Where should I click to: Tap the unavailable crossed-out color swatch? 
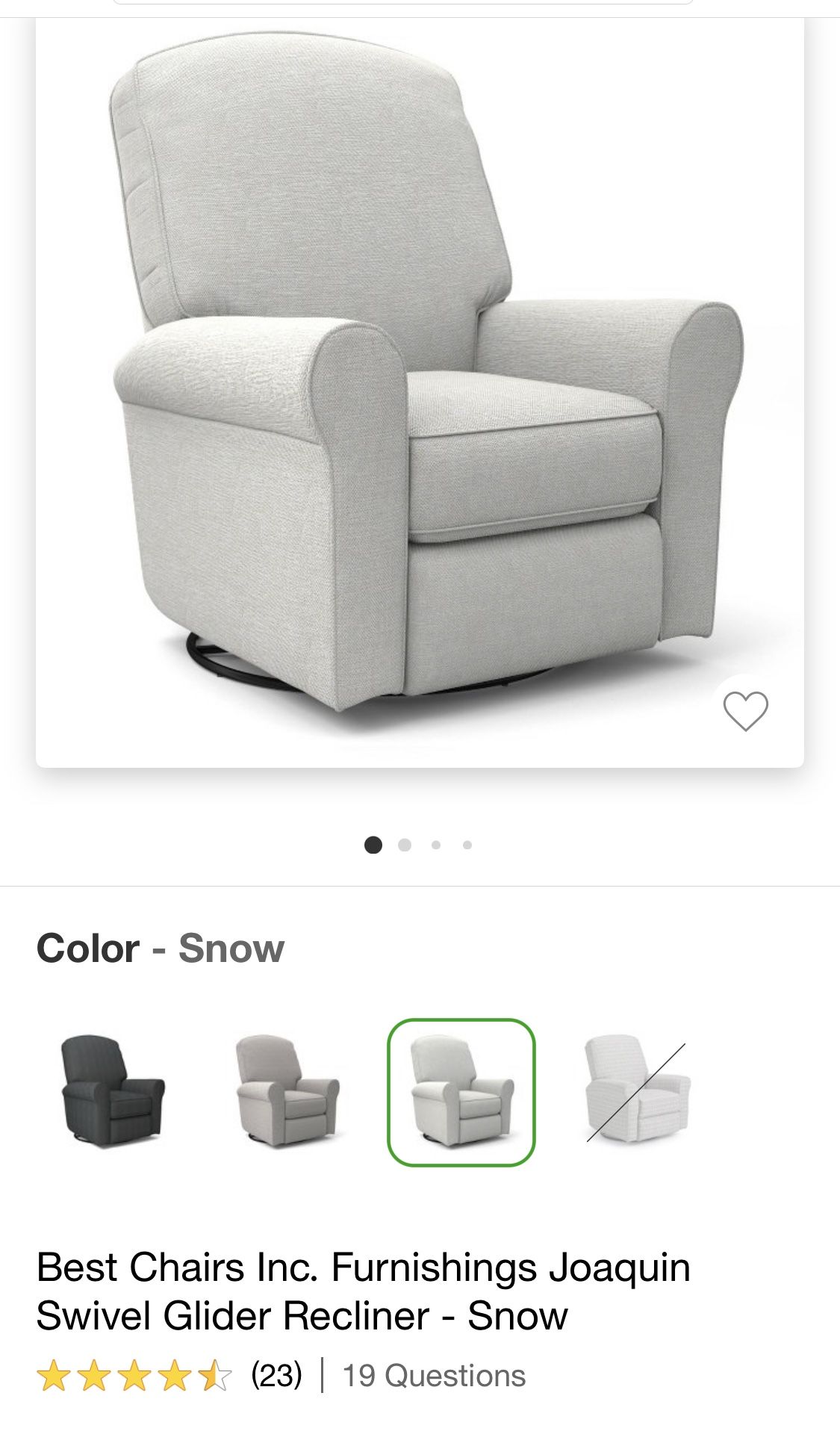637,1092
